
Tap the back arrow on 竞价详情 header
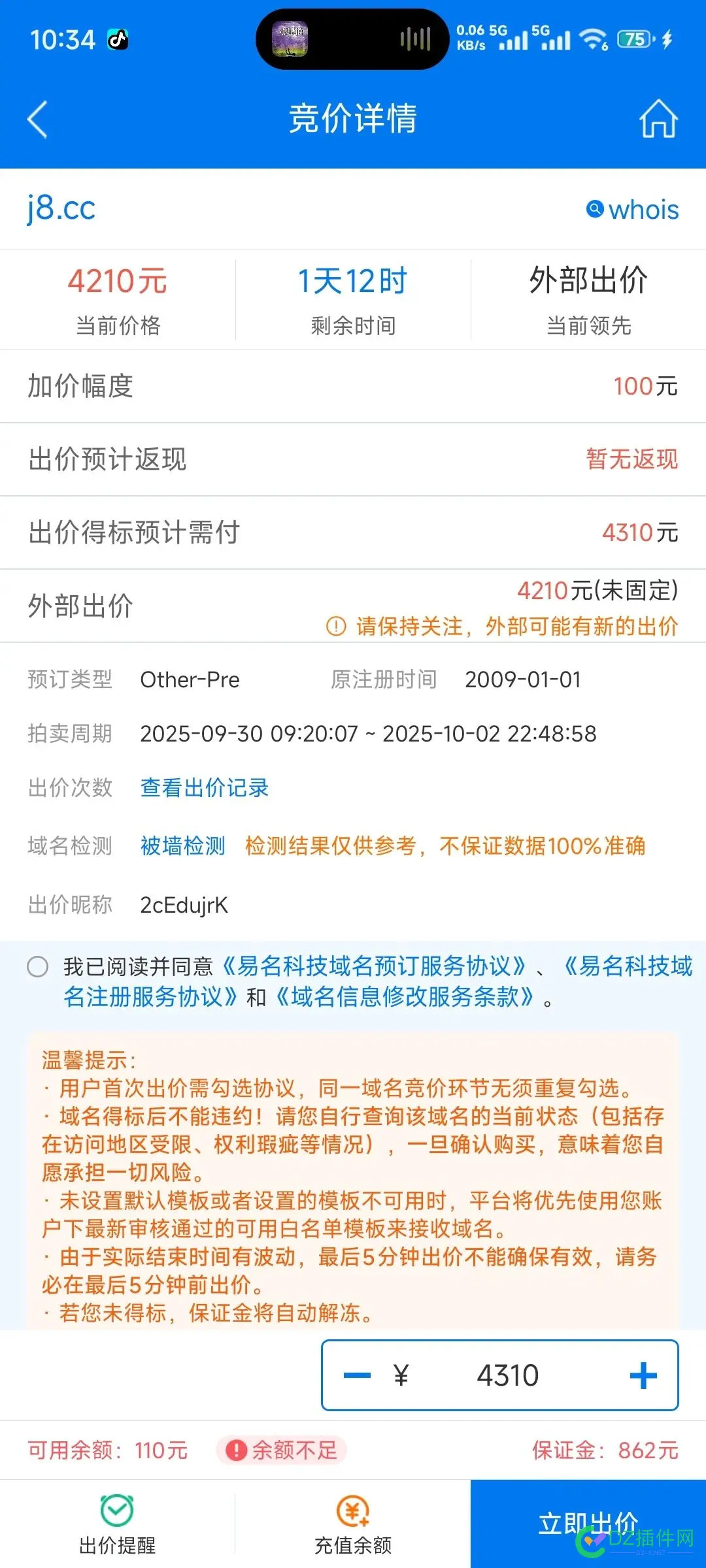pyautogui.click(x=37, y=120)
